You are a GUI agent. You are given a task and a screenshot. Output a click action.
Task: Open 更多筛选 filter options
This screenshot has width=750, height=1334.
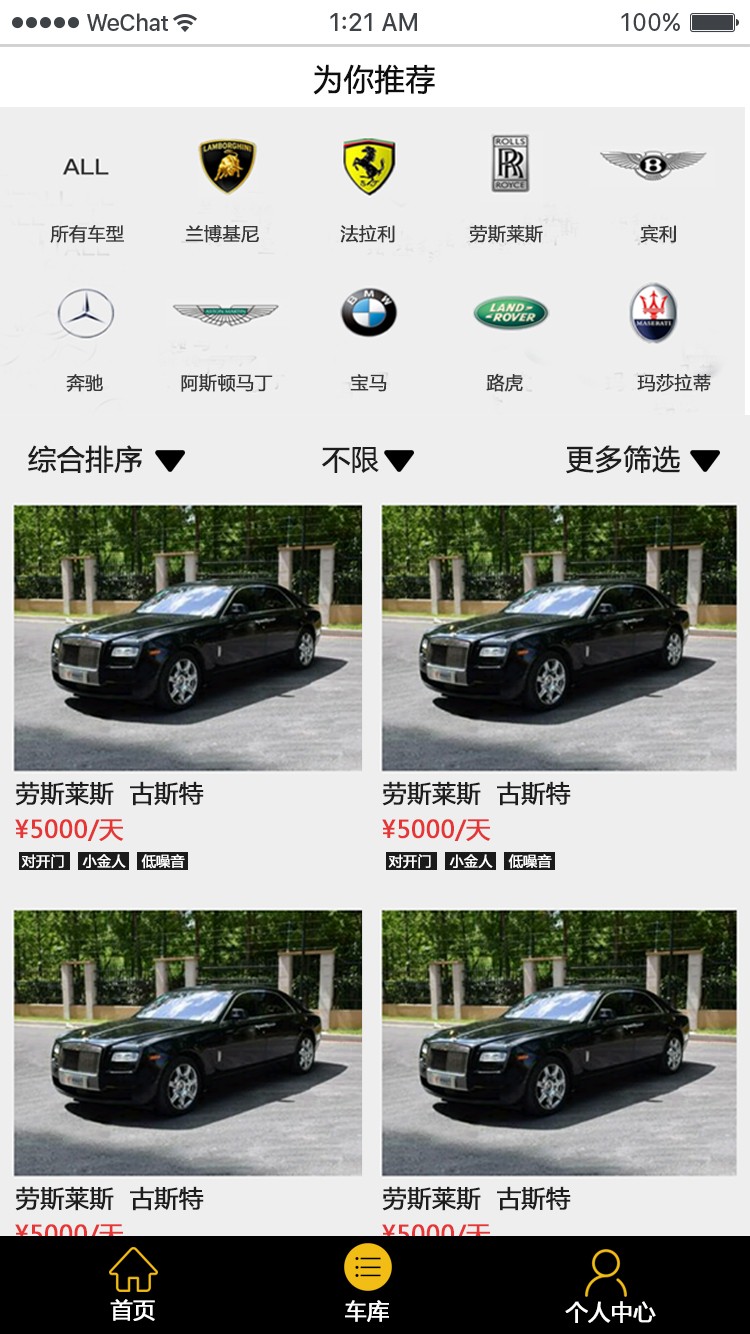click(642, 460)
